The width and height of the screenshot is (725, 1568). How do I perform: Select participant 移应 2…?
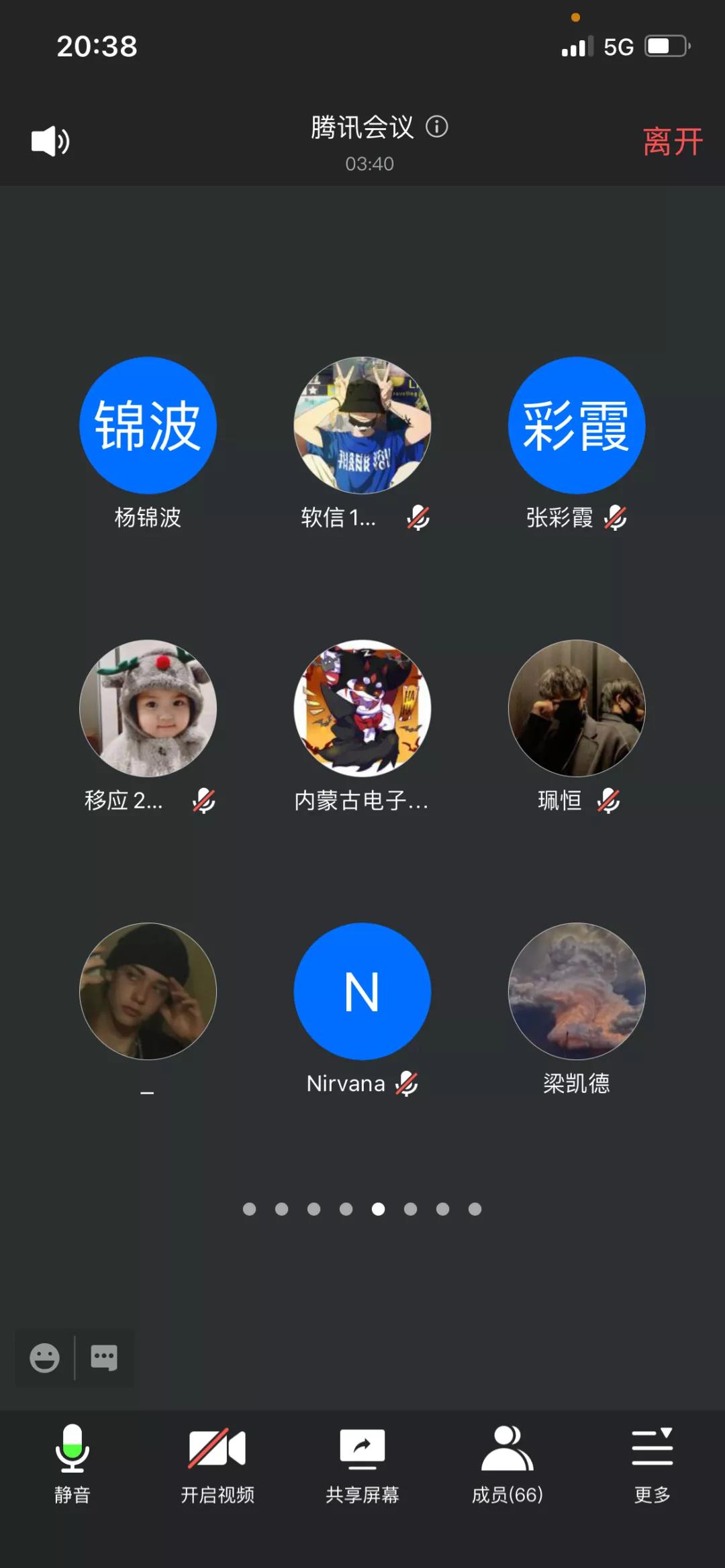click(148, 708)
